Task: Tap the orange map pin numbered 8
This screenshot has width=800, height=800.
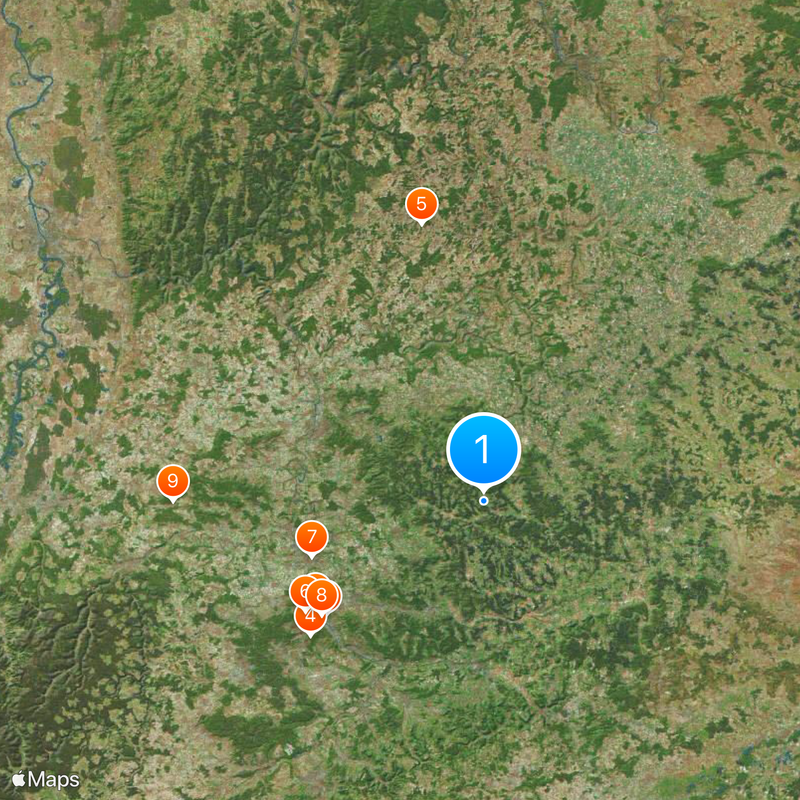Action: pos(322,596)
